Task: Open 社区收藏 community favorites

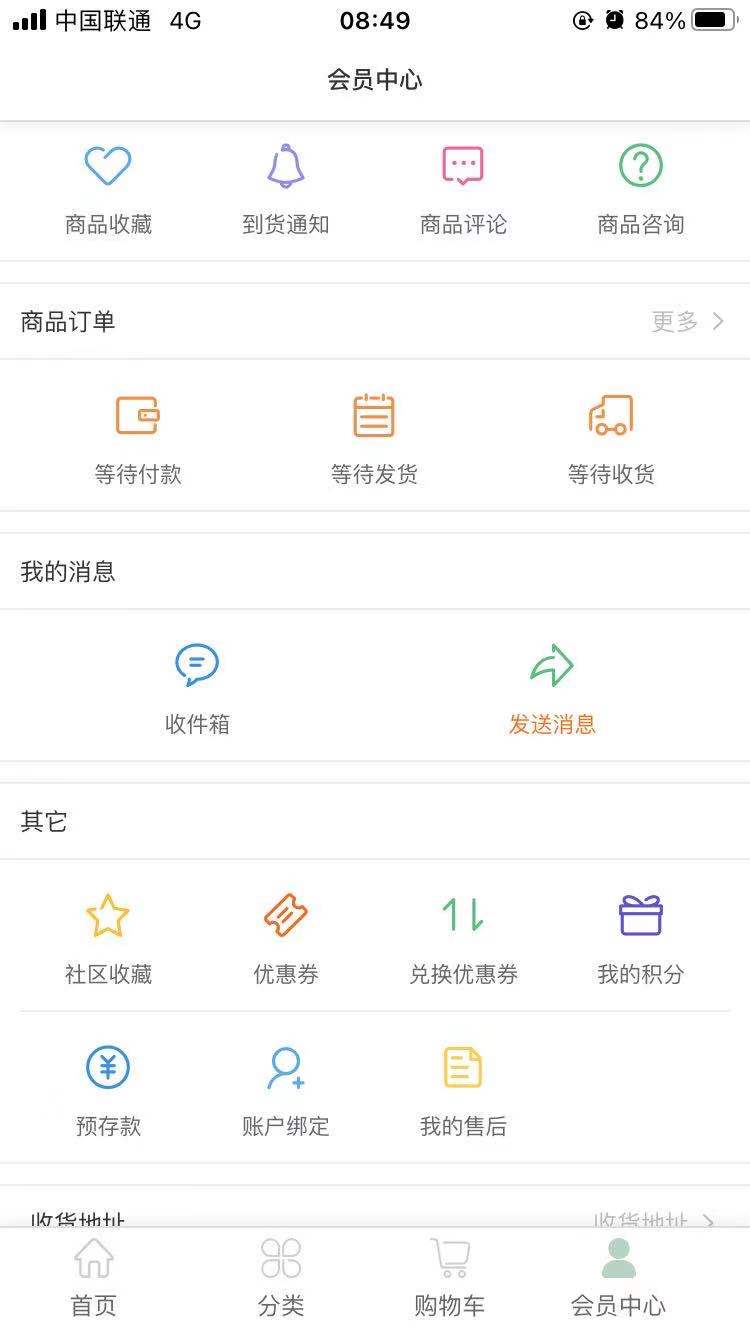Action: click(108, 940)
